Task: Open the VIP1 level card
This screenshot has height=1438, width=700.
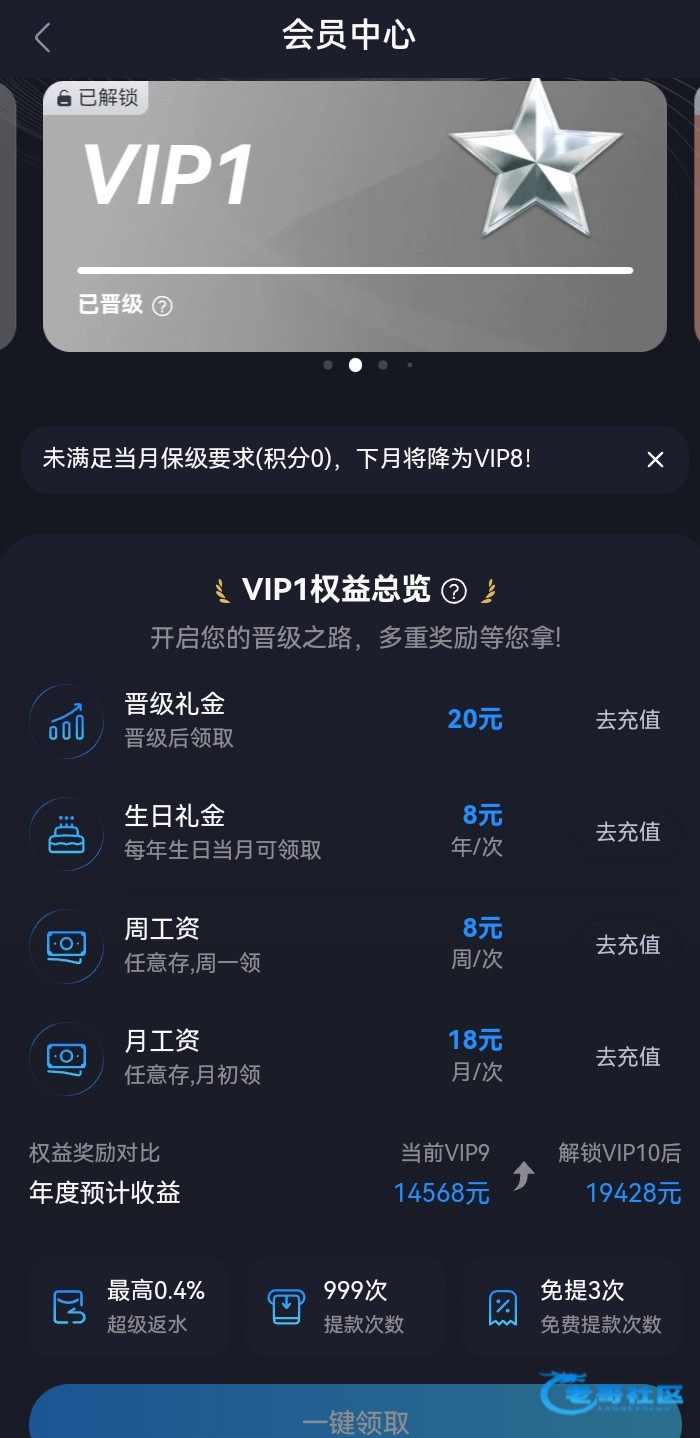Action: (354, 216)
